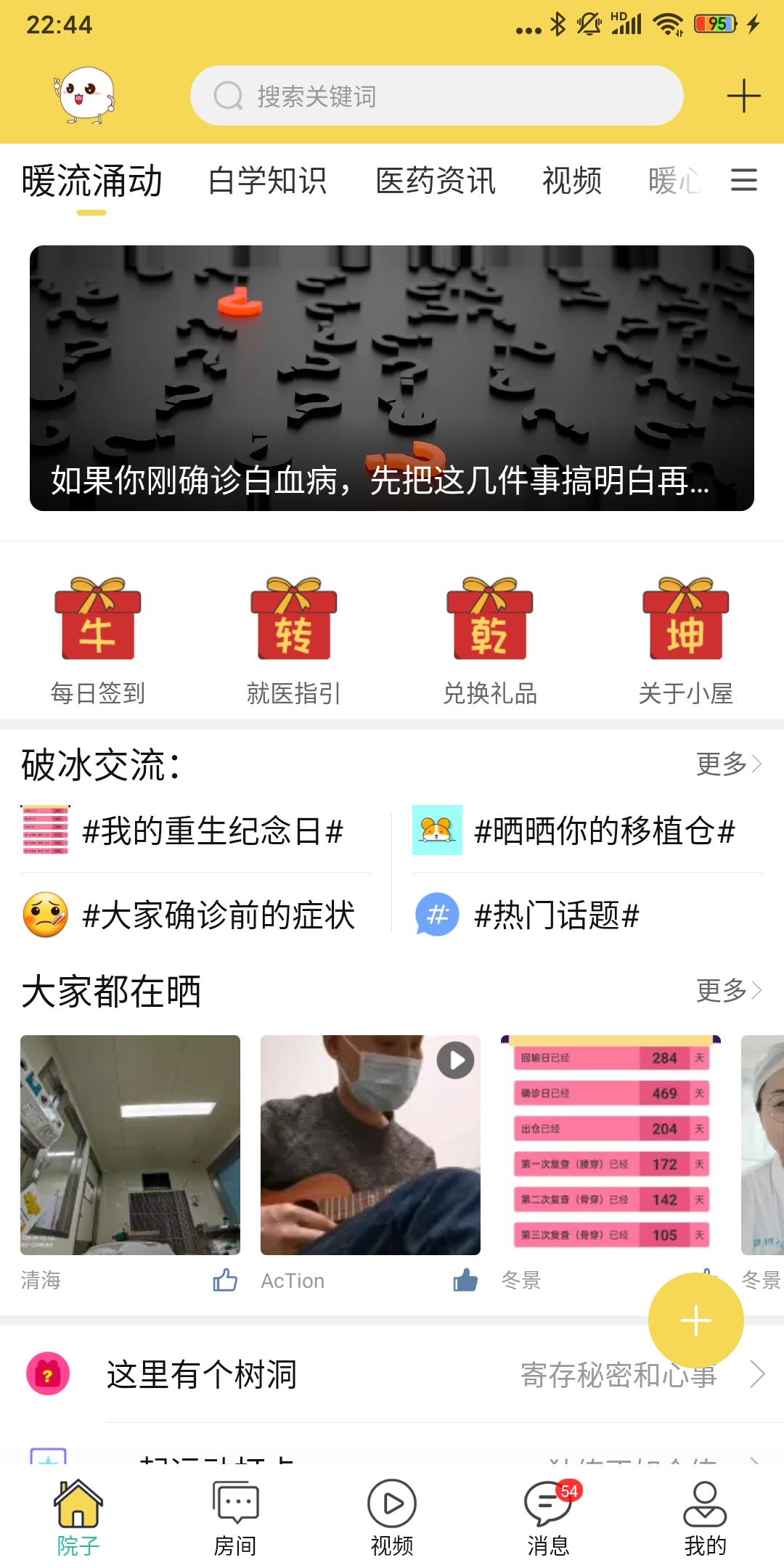Open the hamburger menu beside the tabs
Image resolution: width=784 pixels, height=1568 pixels.
tap(743, 181)
